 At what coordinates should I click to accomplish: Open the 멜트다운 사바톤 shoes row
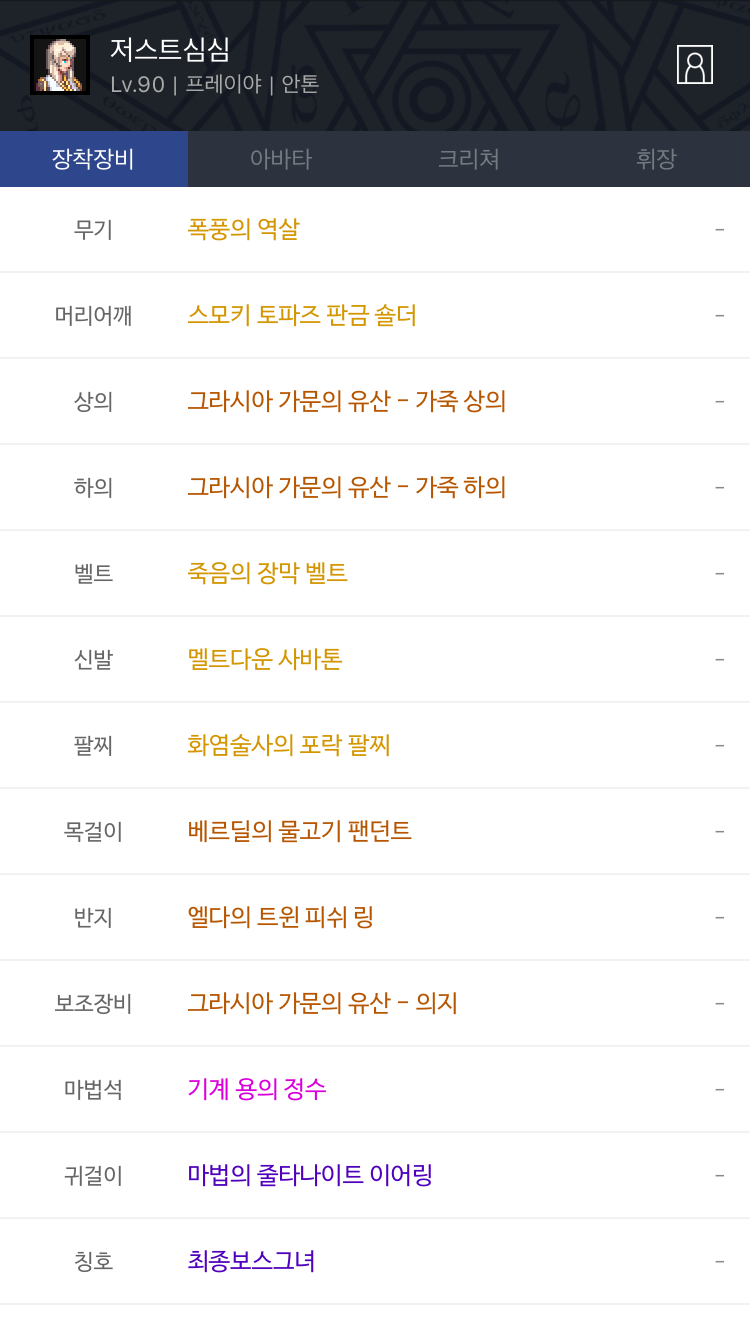click(375, 660)
